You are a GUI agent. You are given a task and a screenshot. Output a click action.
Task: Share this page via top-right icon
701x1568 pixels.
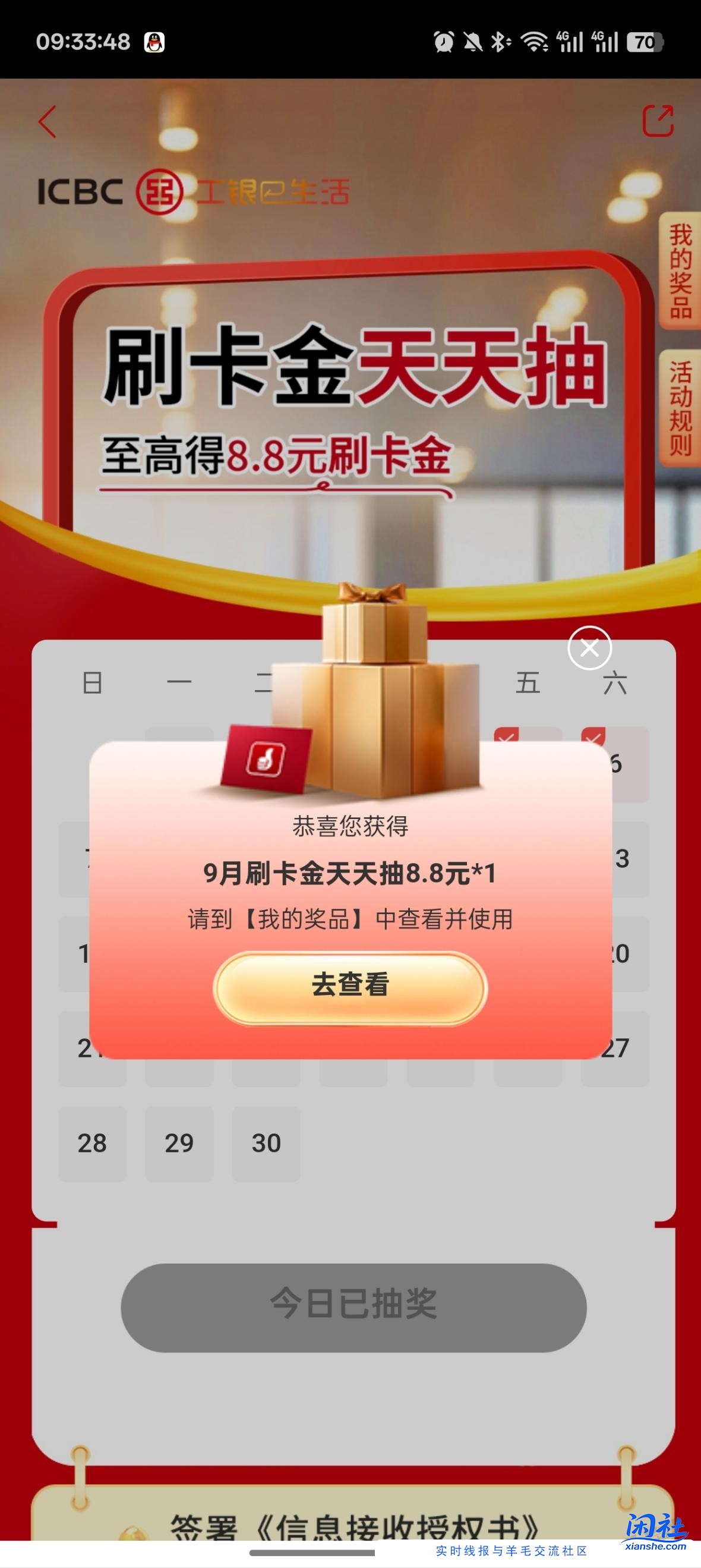tap(658, 121)
